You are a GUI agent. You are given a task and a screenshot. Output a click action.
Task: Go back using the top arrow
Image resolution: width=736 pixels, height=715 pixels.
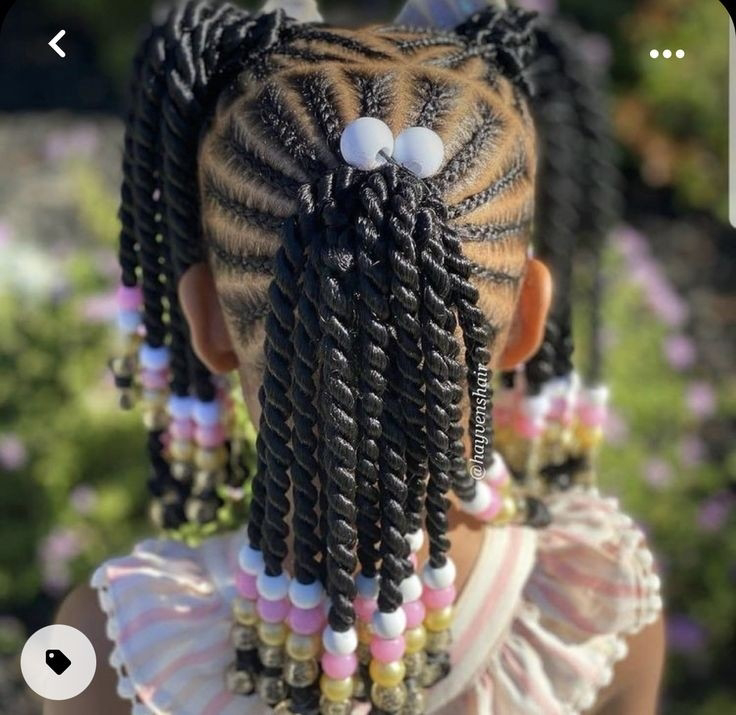pyautogui.click(x=57, y=44)
